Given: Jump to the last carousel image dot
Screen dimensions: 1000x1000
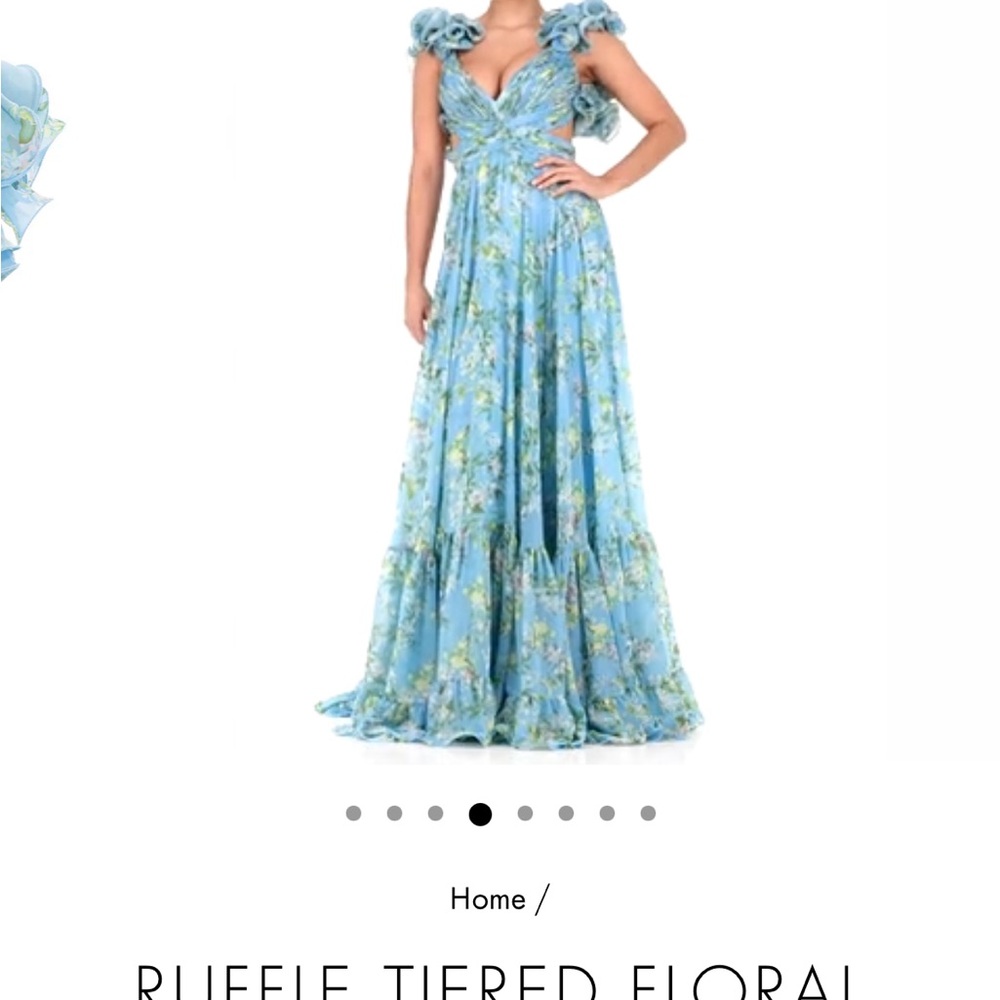Looking at the screenshot, I should pyautogui.click(x=648, y=813).
